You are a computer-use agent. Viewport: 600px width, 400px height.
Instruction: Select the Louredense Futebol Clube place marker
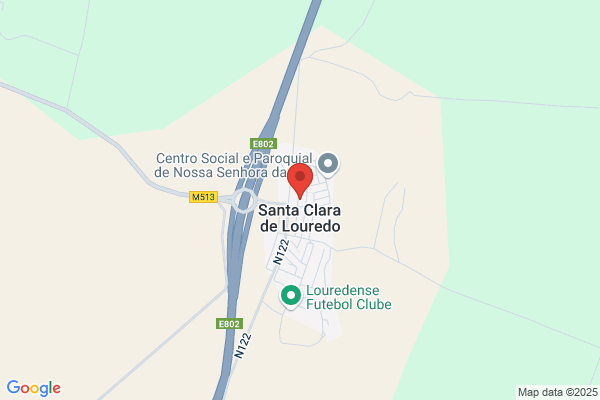[x=291, y=297]
